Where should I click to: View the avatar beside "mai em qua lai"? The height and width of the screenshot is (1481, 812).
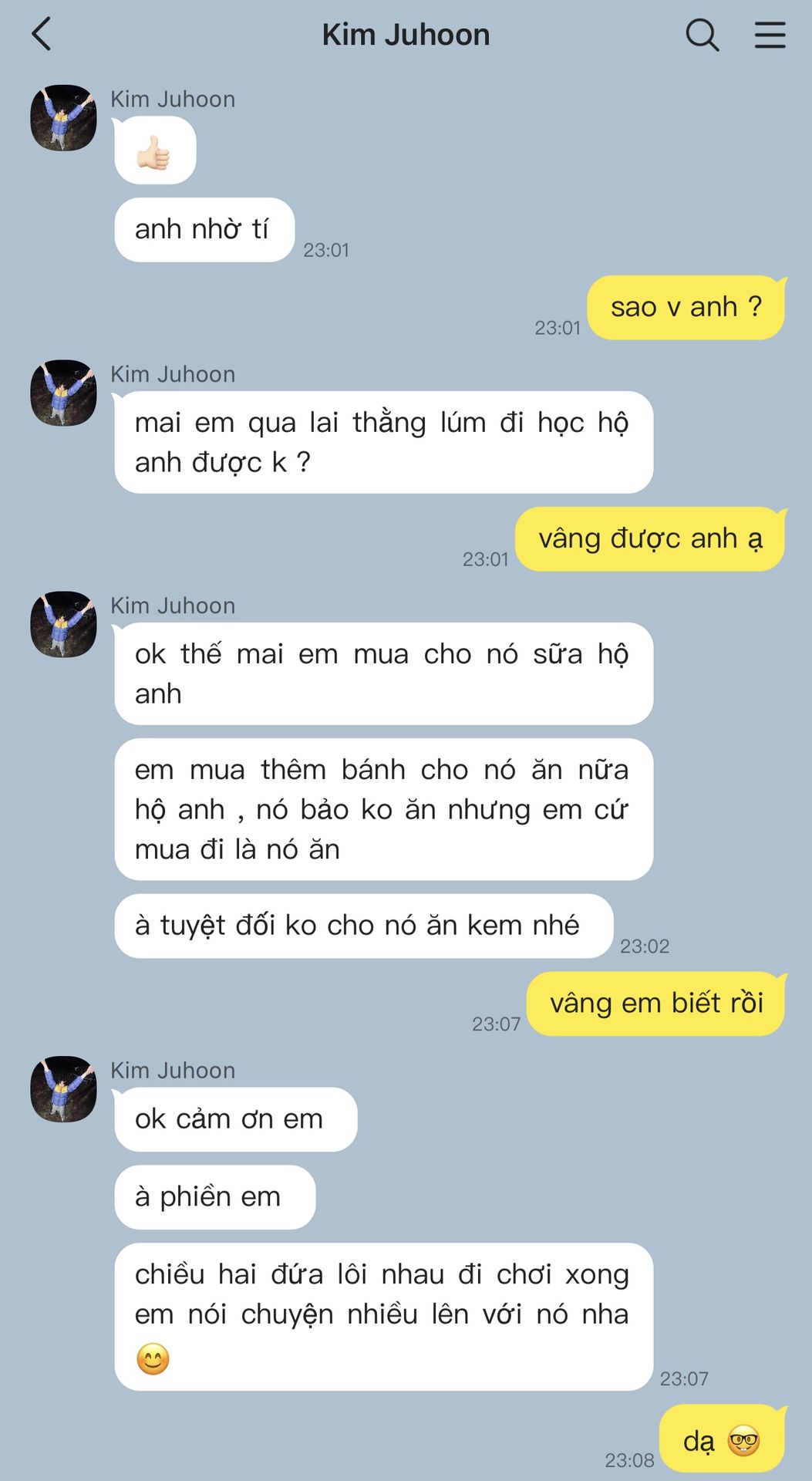63,393
